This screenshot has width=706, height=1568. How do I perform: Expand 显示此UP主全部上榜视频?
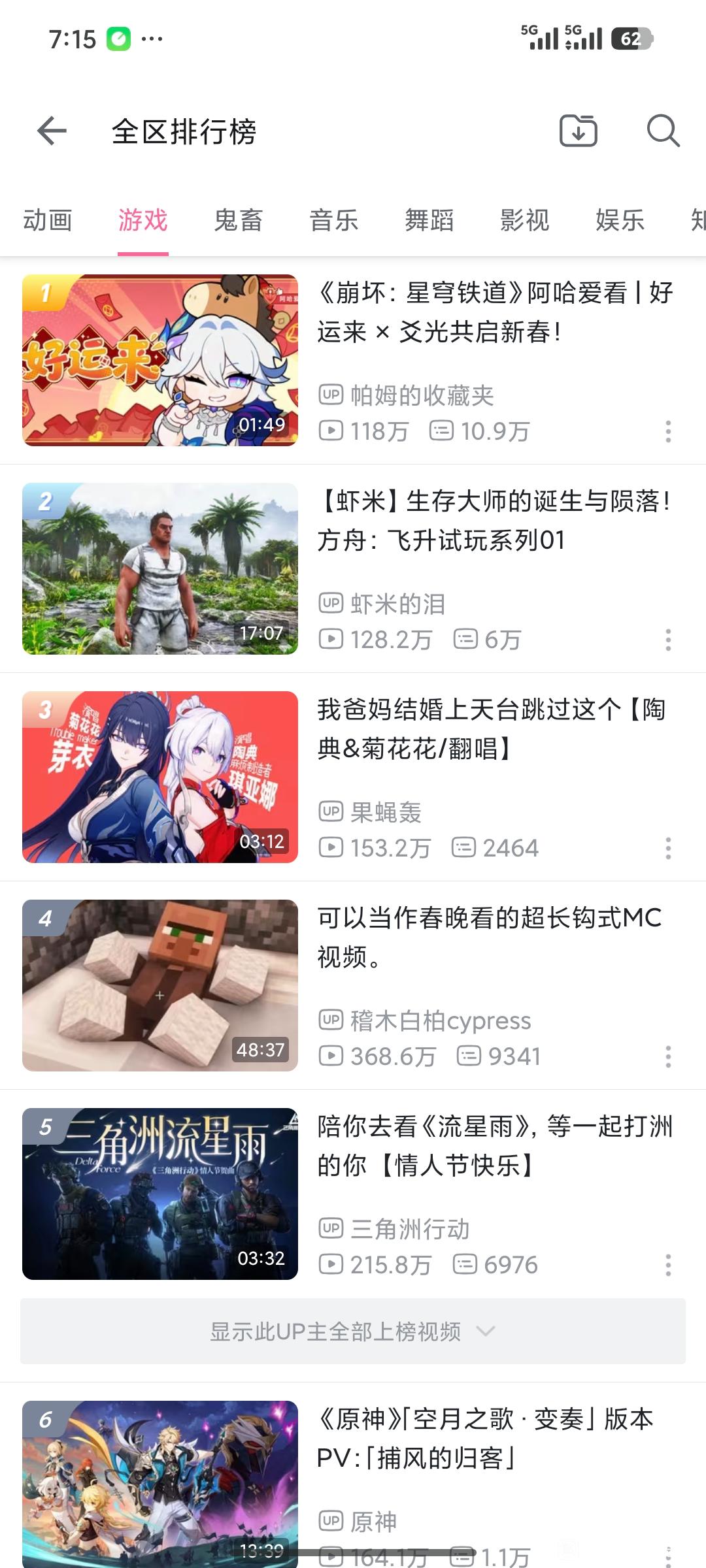pyautogui.click(x=353, y=1331)
